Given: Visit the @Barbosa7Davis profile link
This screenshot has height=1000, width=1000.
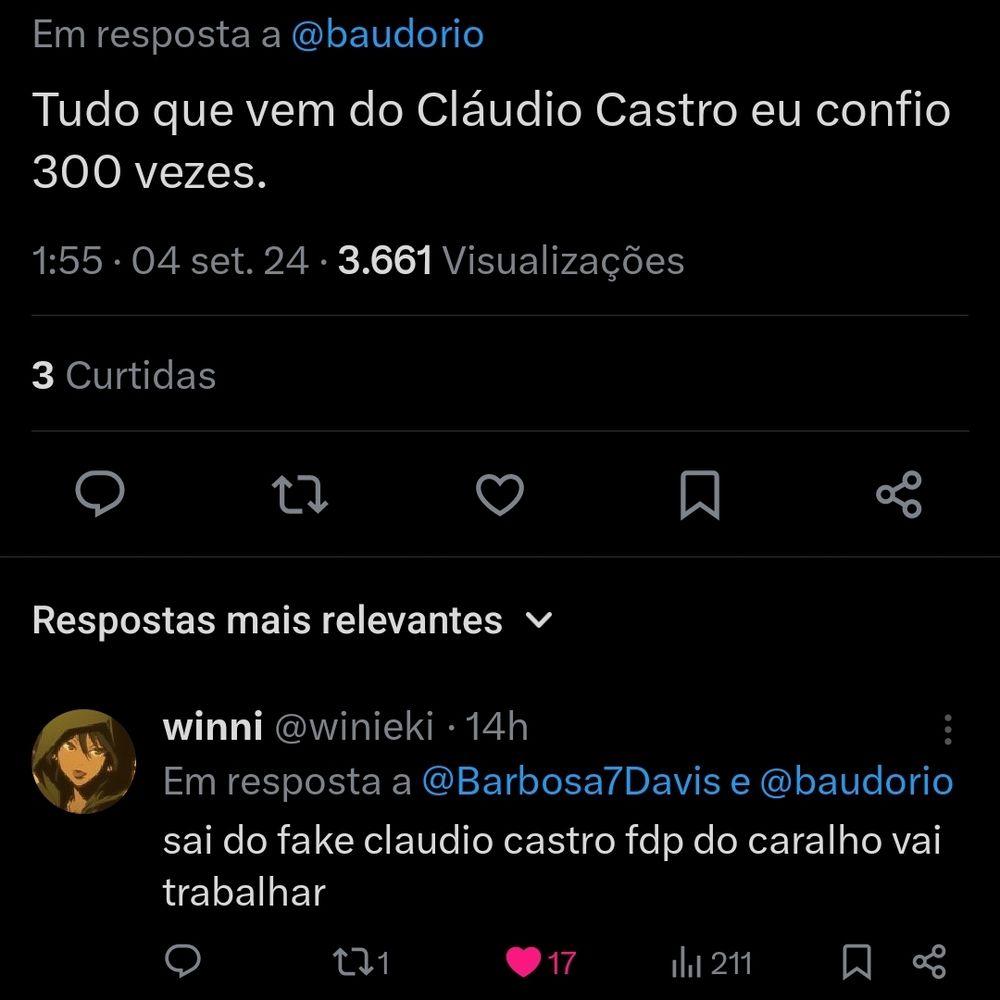Looking at the screenshot, I should (x=571, y=781).
